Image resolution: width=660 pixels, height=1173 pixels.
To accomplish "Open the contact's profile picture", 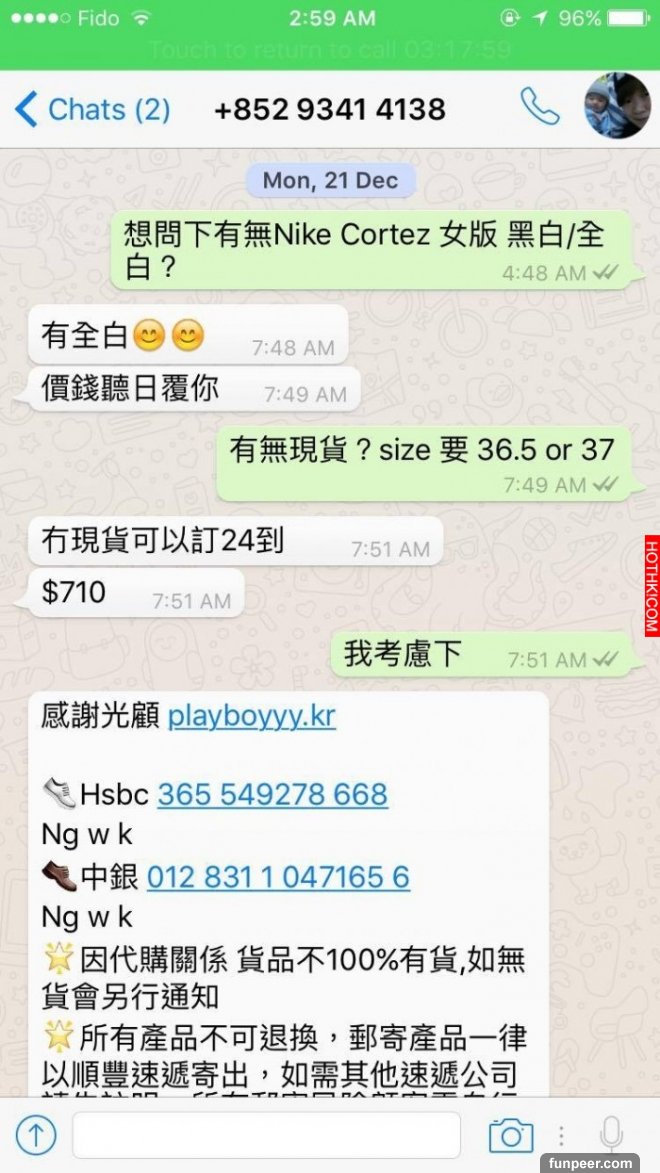I will pos(617,106).
